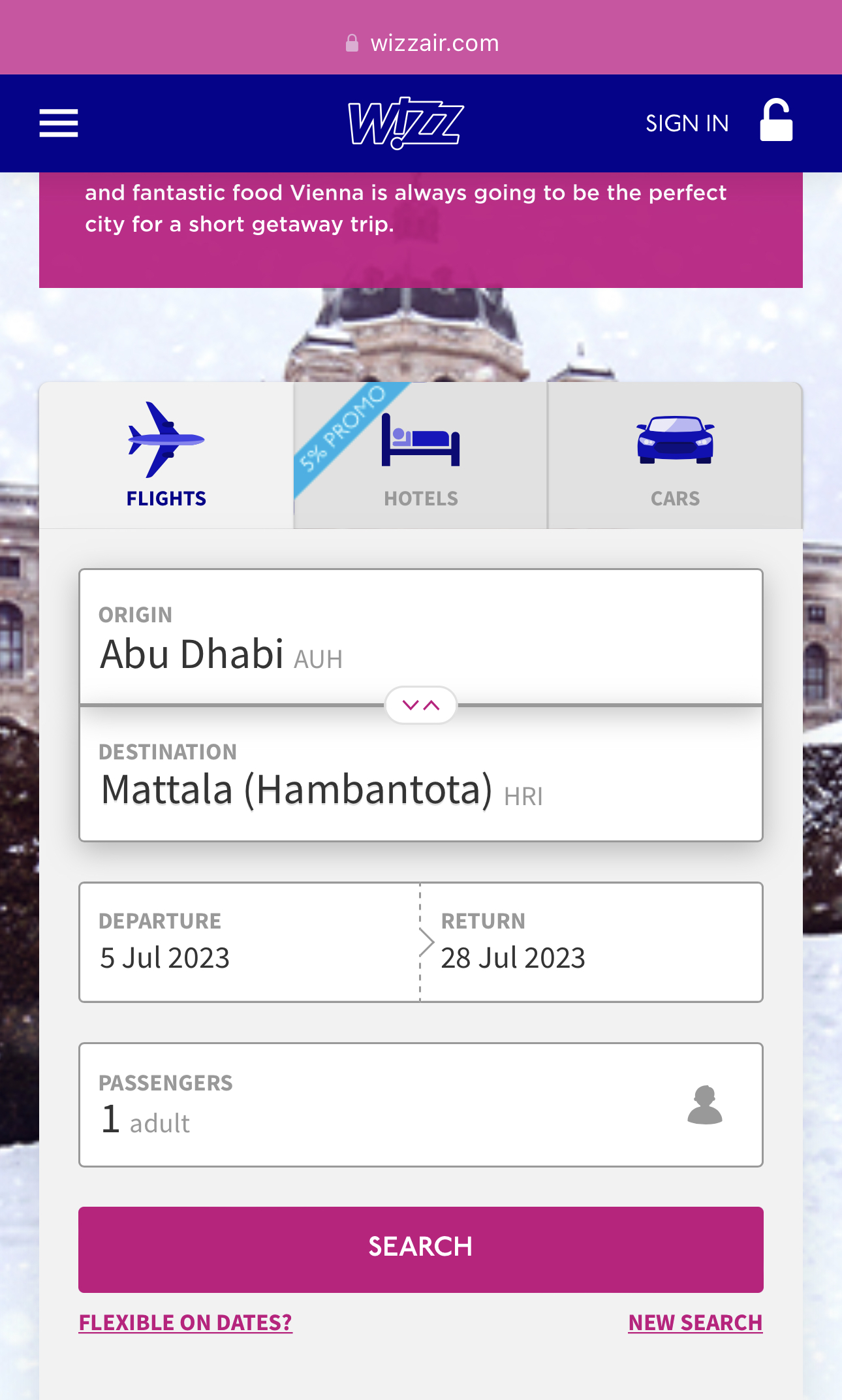This screenshot has height=1400, width=842.
Task: Pick a new departure date
Action: tap(249, 942)
